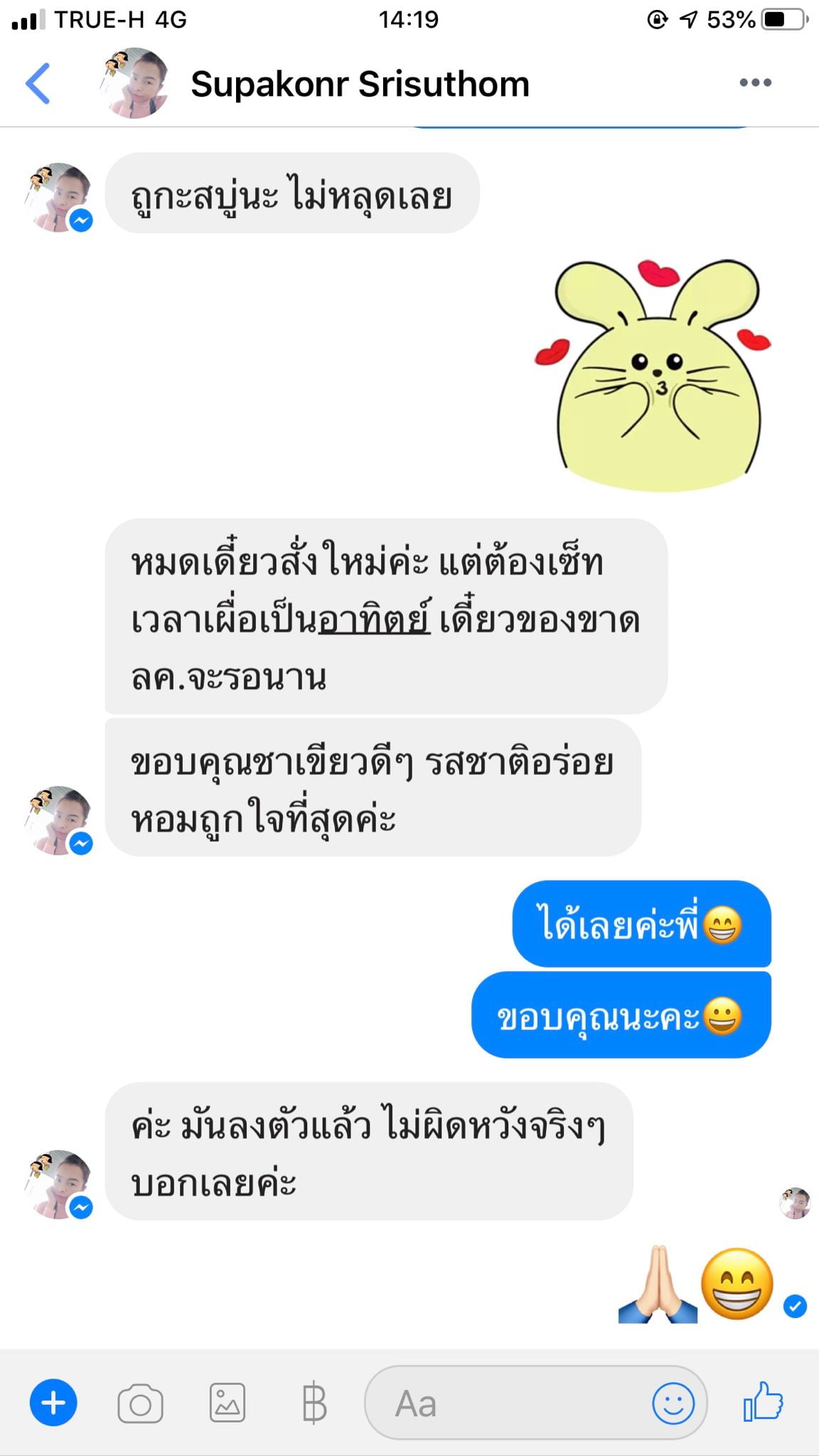This screenshot has width=819, height=1456.
Task: Open Supakonr Srisuthom's profile from header
Action: pyautogui.click(x=360, y=84)
